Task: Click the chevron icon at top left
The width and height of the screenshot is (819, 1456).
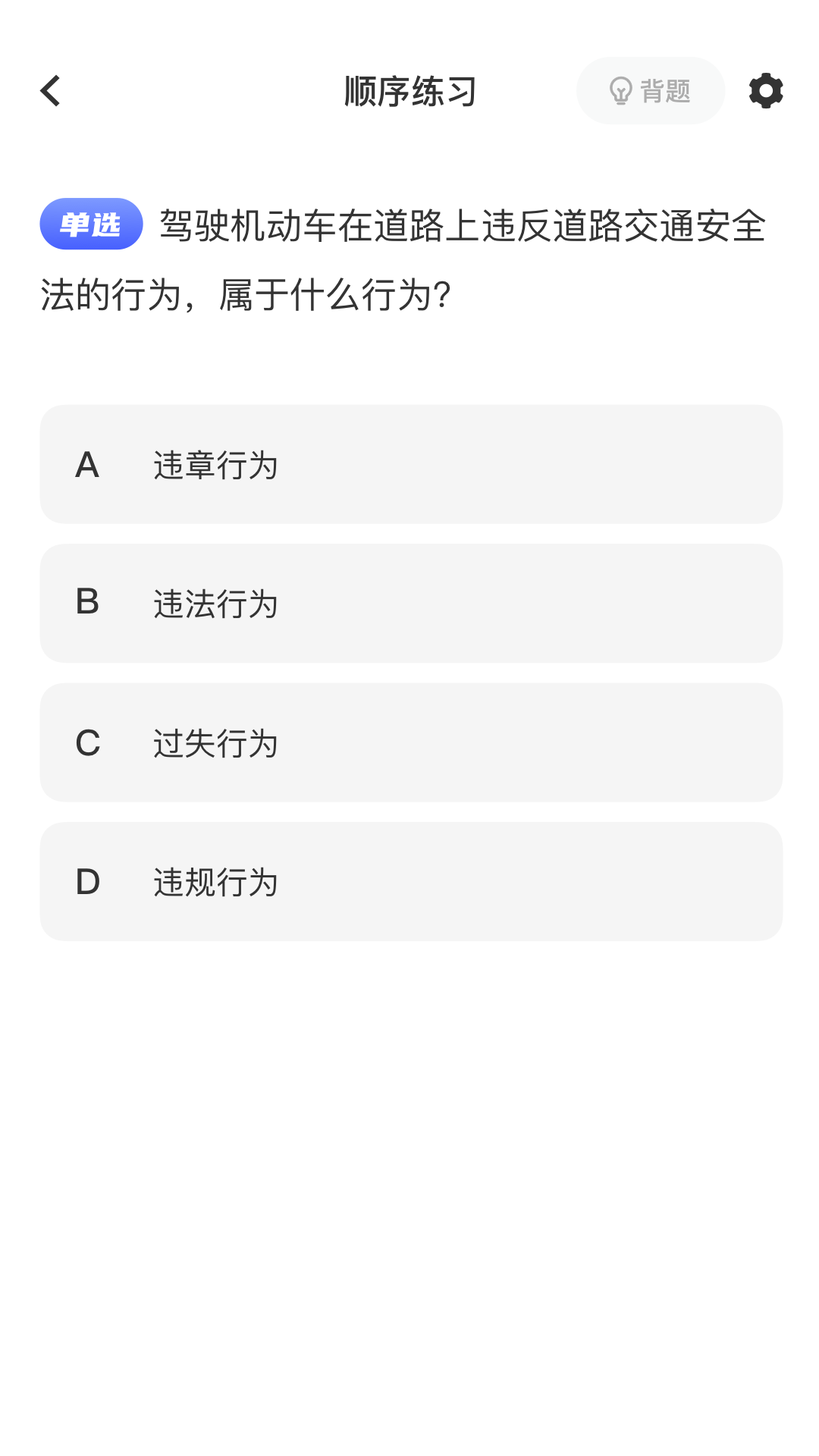Action: [x=50, y=90]
